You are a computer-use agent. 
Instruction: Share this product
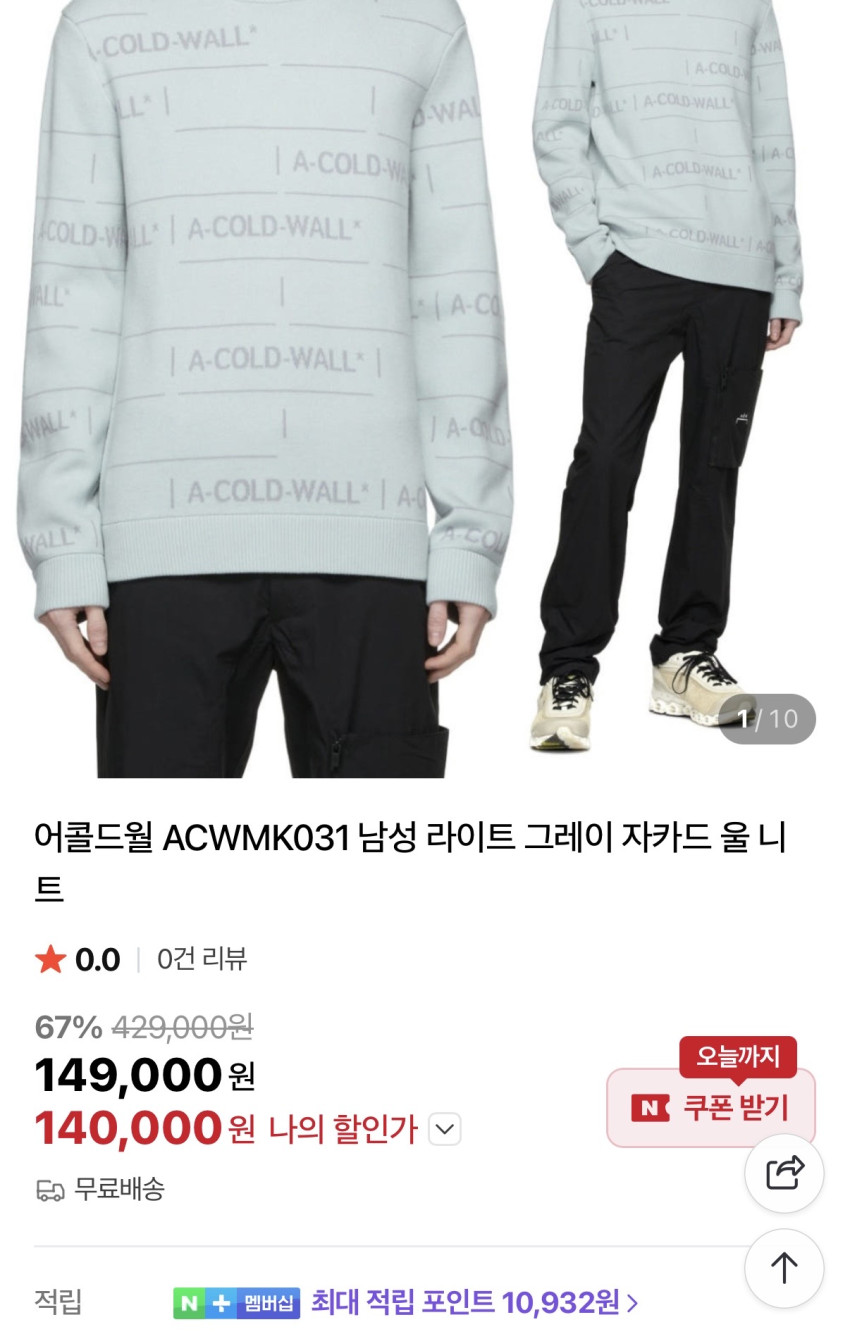(x=785, y=1173)
